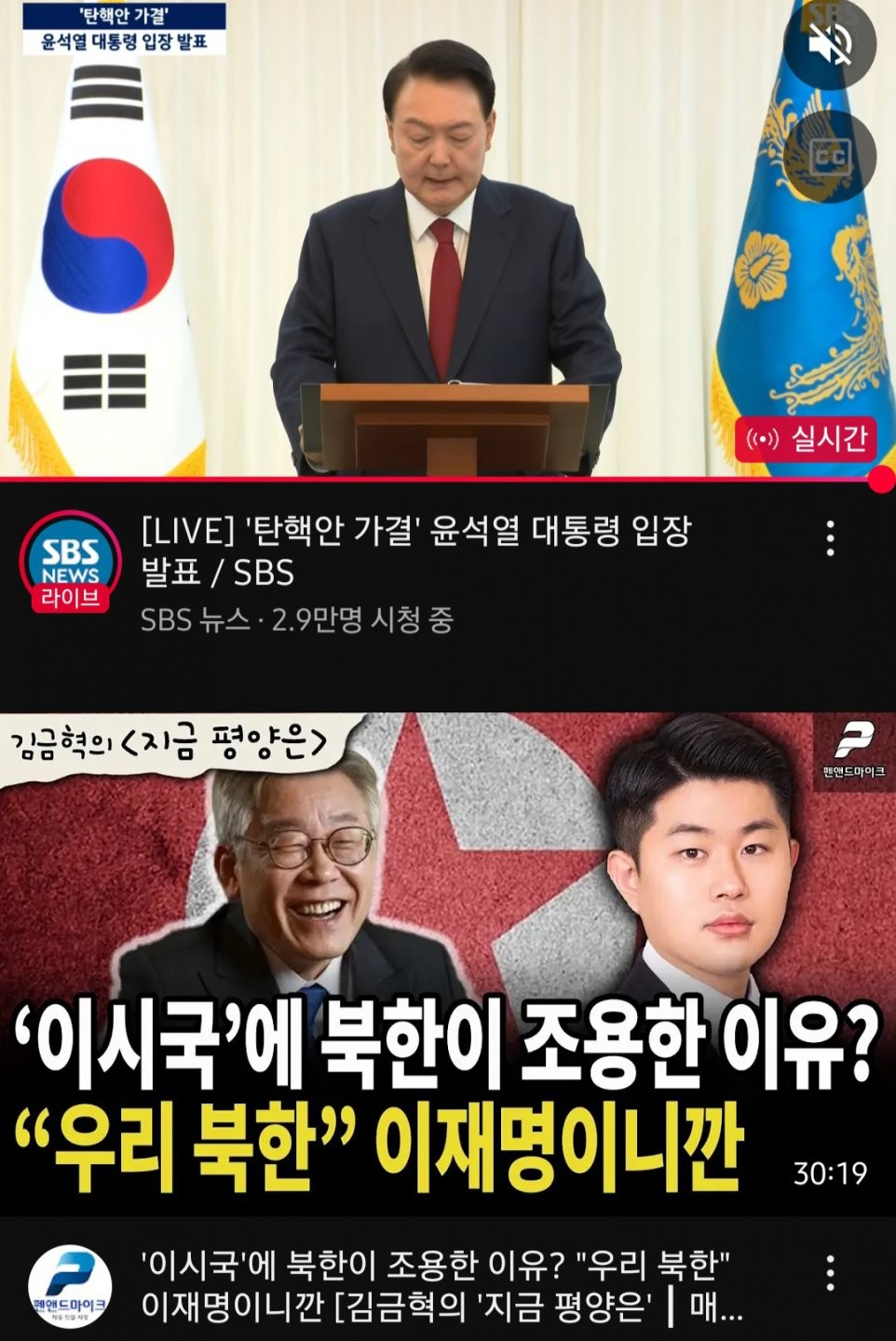Screen dimensions: 896x1341
Task: Open options for the SBS LIVE video
Action: [x=830, y=539]
